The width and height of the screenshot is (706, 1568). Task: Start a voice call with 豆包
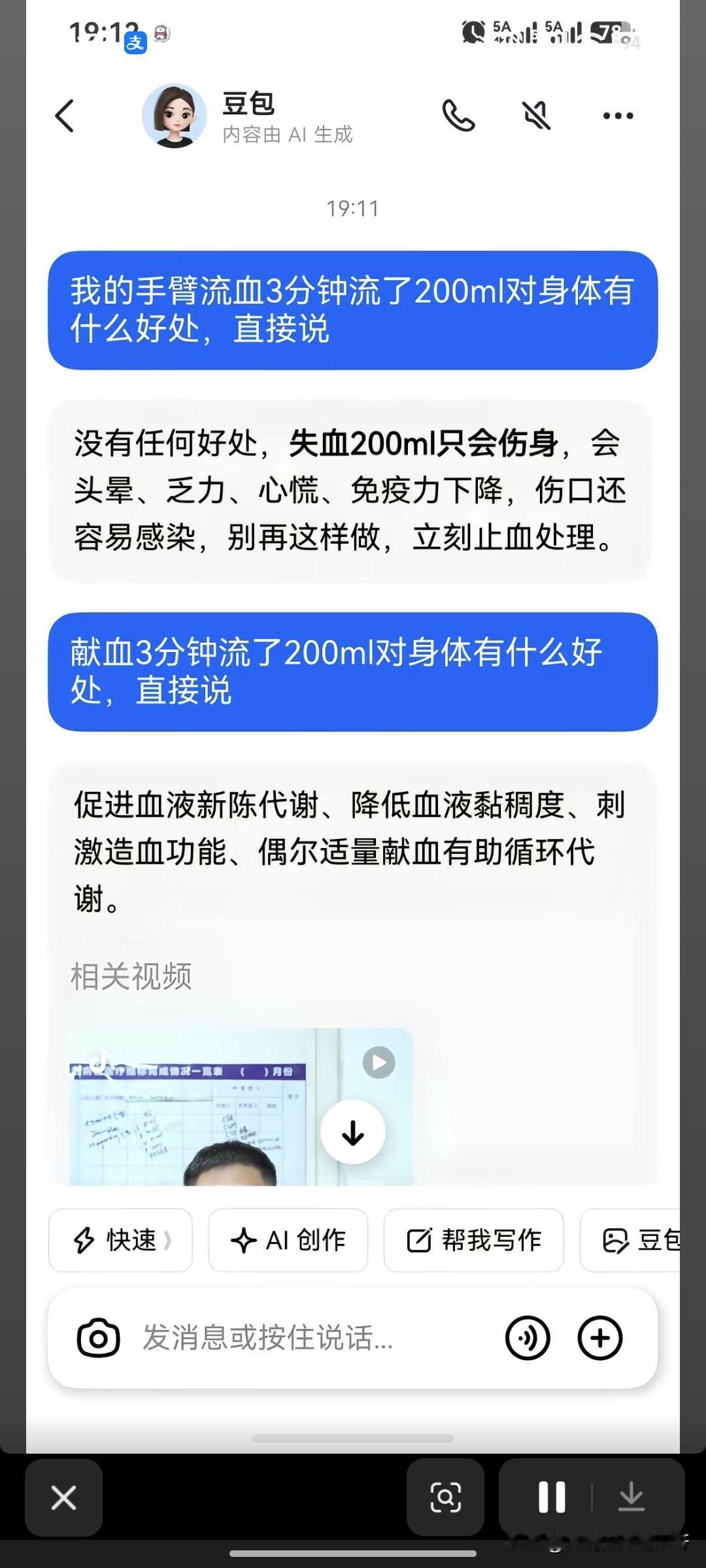coord(458,114)
